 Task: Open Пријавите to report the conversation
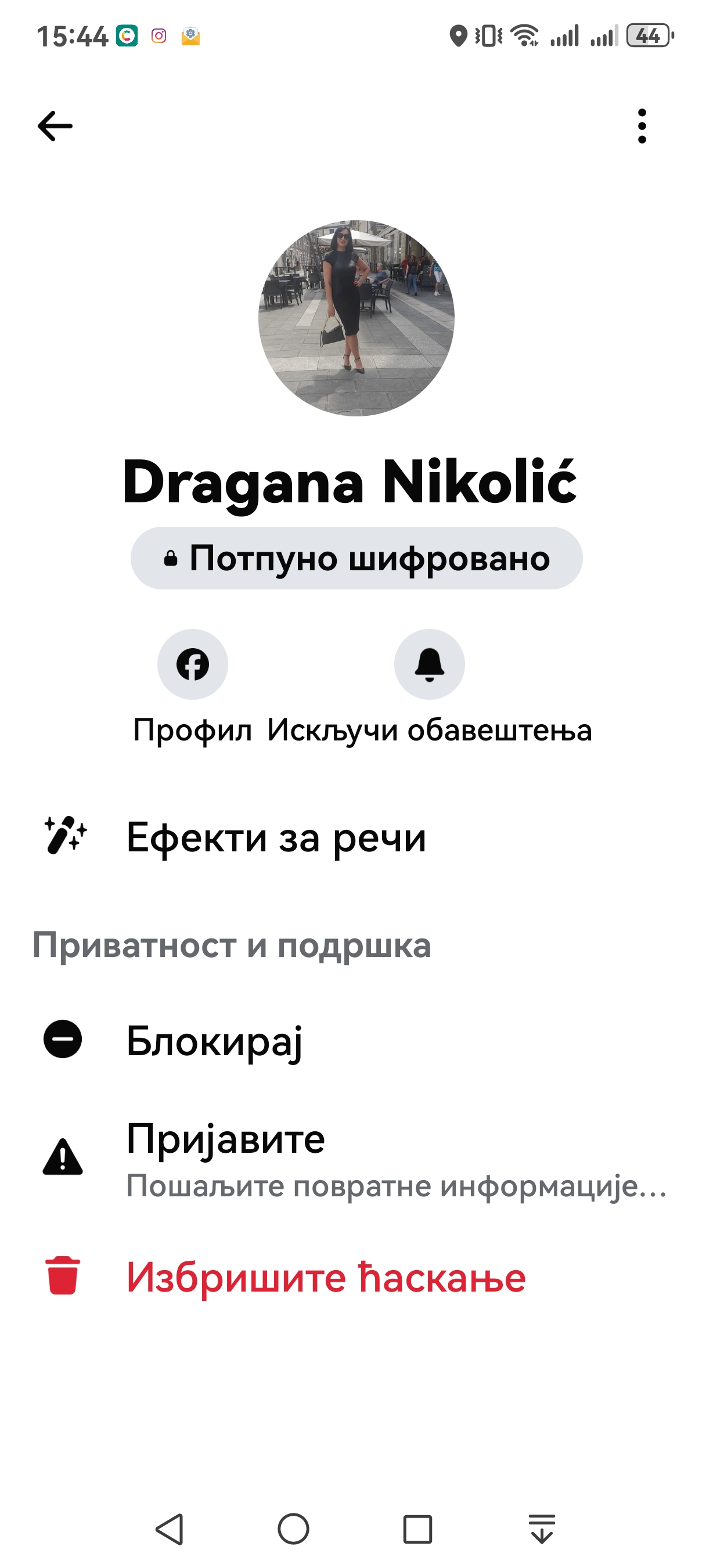226,1139
